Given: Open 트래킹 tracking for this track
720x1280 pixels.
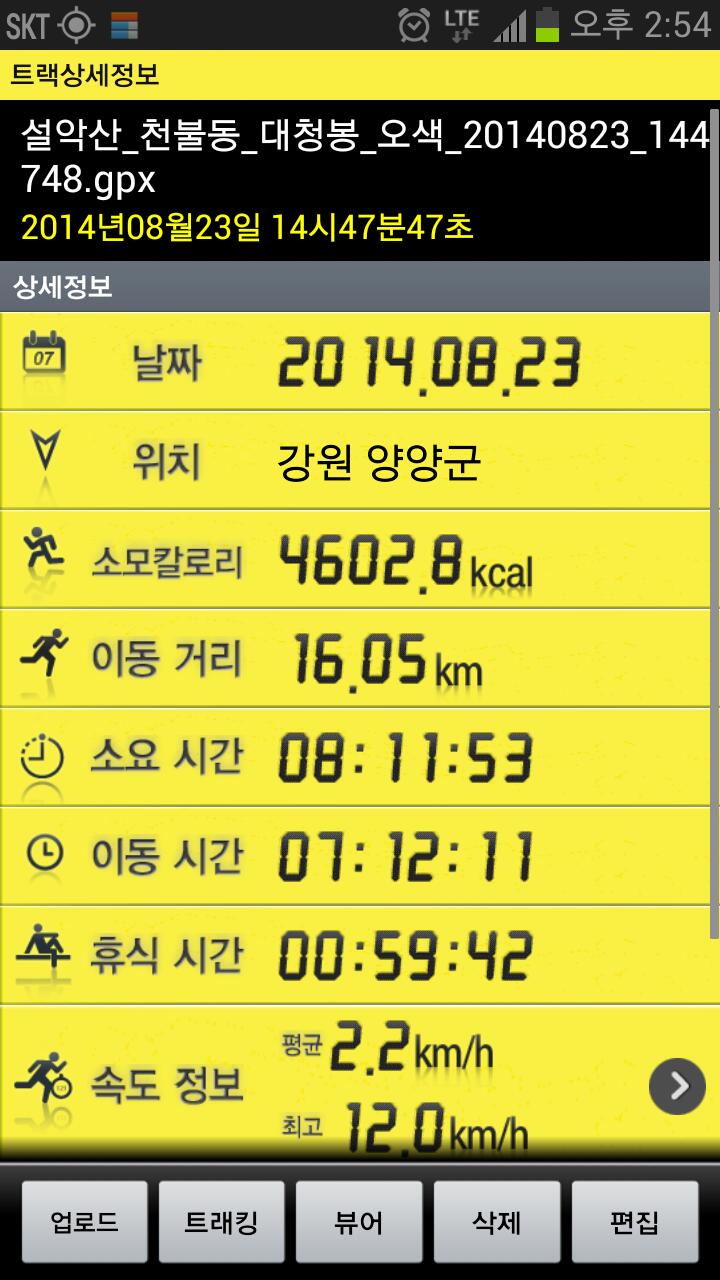Looking at the screenshot, I should tap(222, 1221).
